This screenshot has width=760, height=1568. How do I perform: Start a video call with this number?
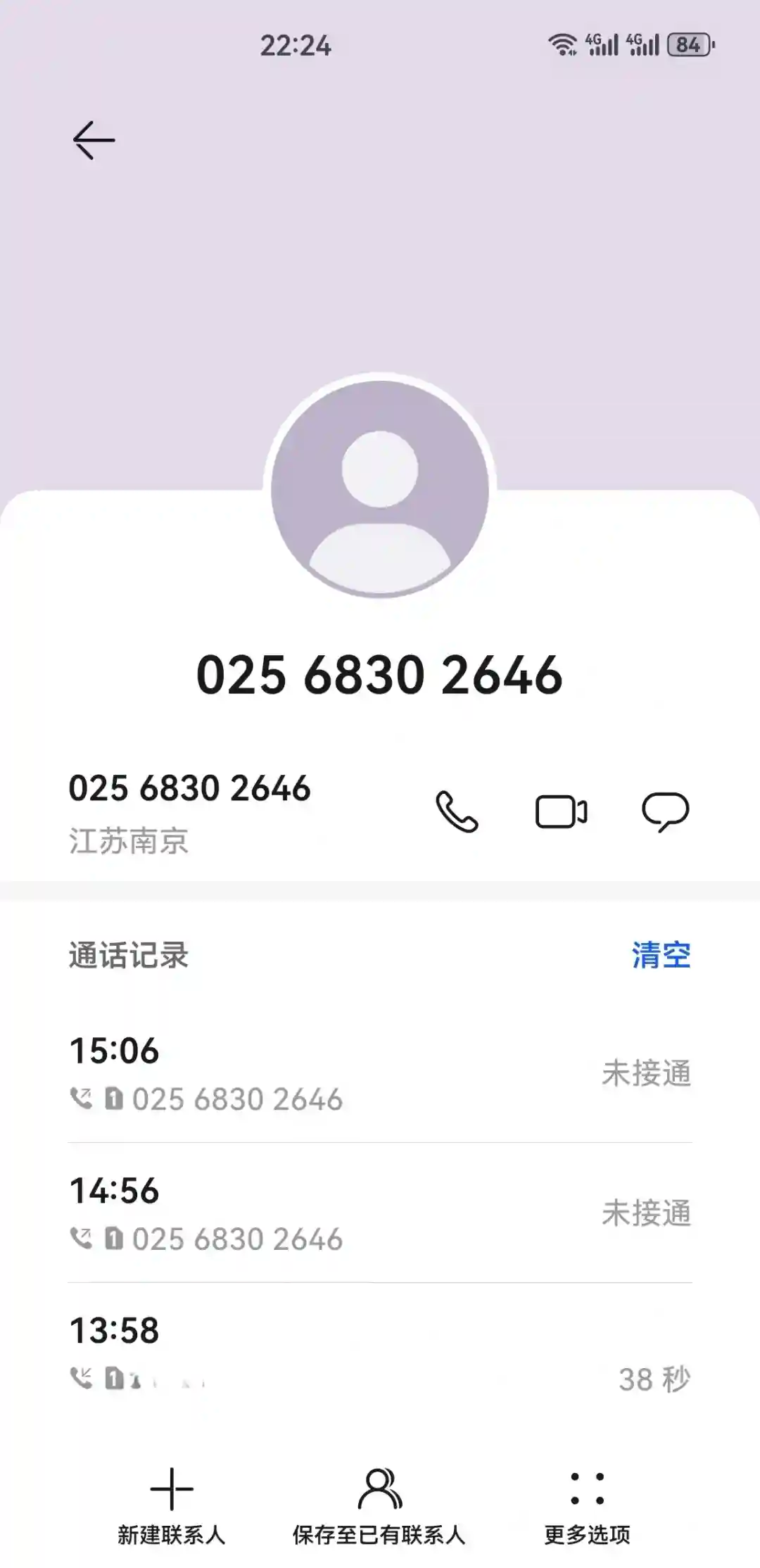[561, 811]
